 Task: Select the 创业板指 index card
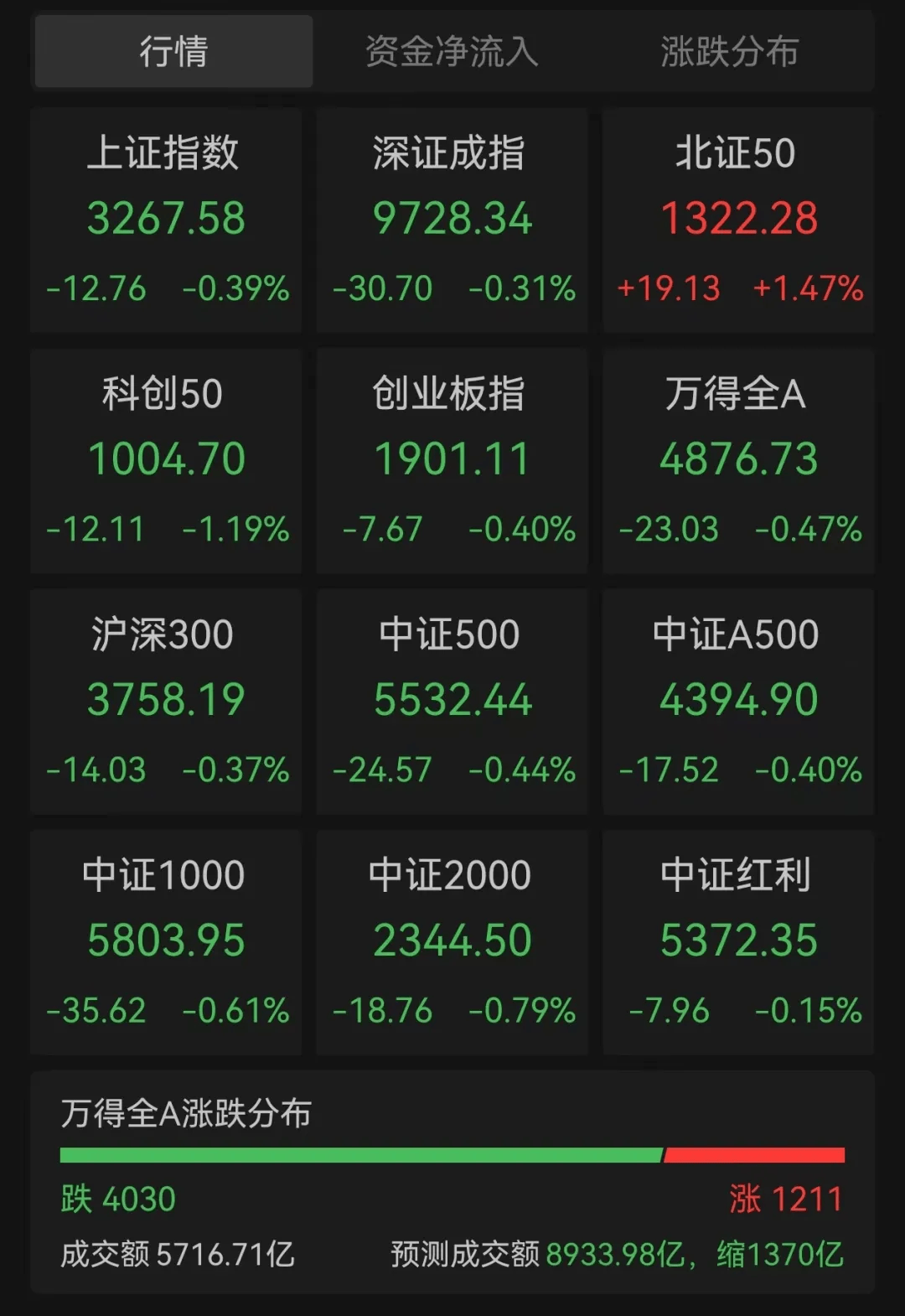point(451,459)
